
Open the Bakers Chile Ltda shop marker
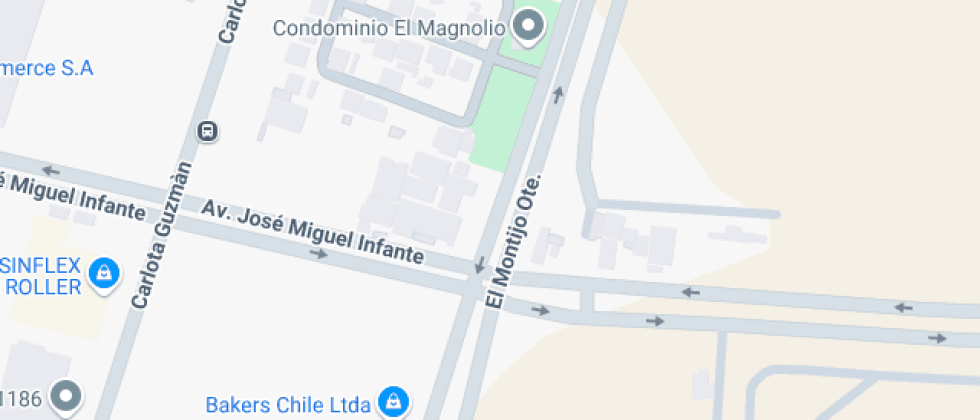[394, 403]
